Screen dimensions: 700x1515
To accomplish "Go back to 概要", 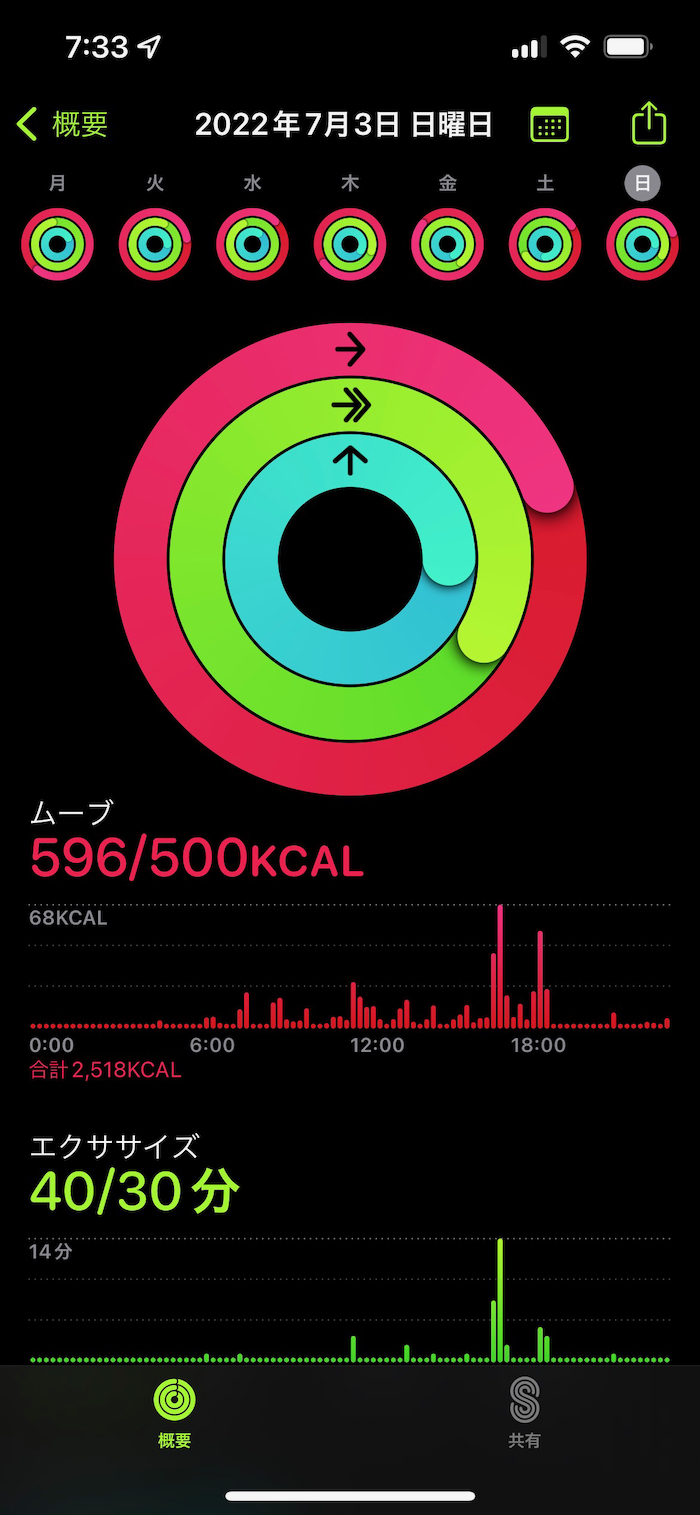I will (x=63, y=125).
